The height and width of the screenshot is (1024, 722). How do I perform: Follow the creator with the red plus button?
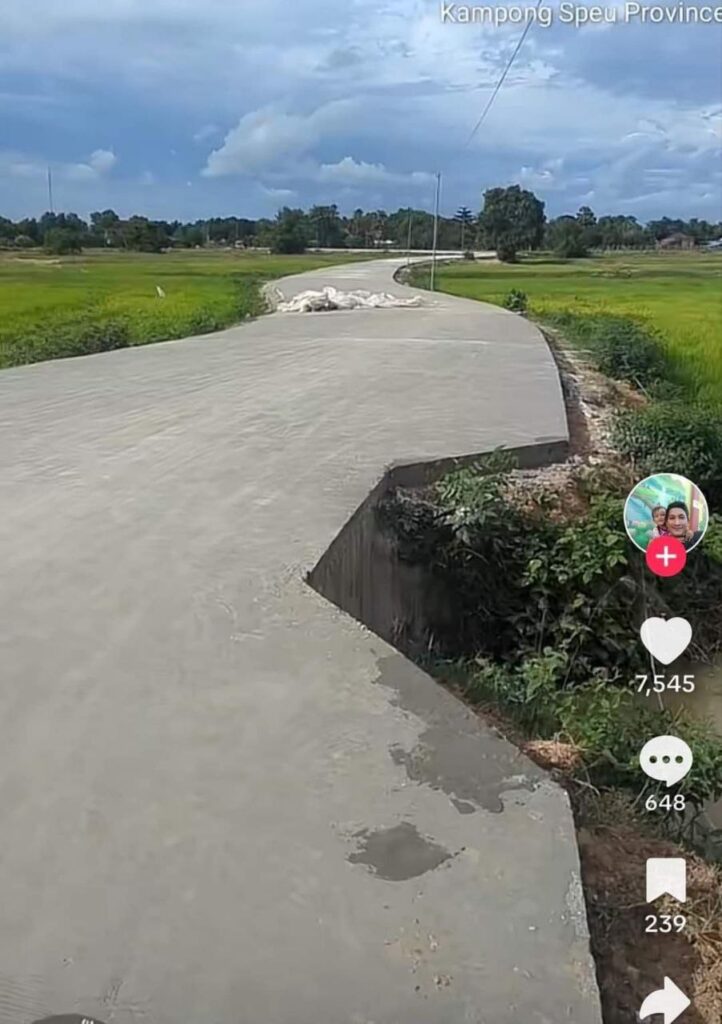666,557
